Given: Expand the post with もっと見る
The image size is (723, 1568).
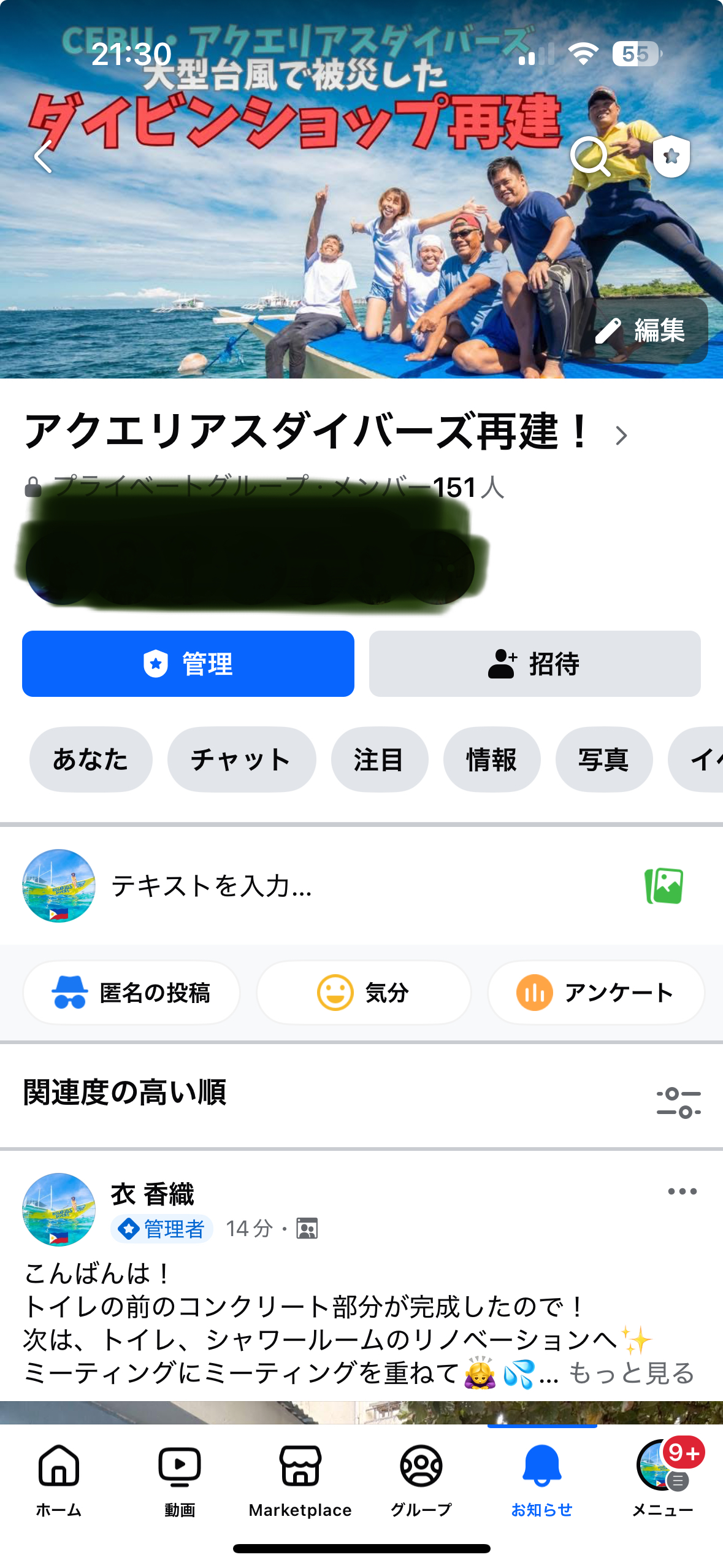Looking at the screenshot, I should point(632,1373).
